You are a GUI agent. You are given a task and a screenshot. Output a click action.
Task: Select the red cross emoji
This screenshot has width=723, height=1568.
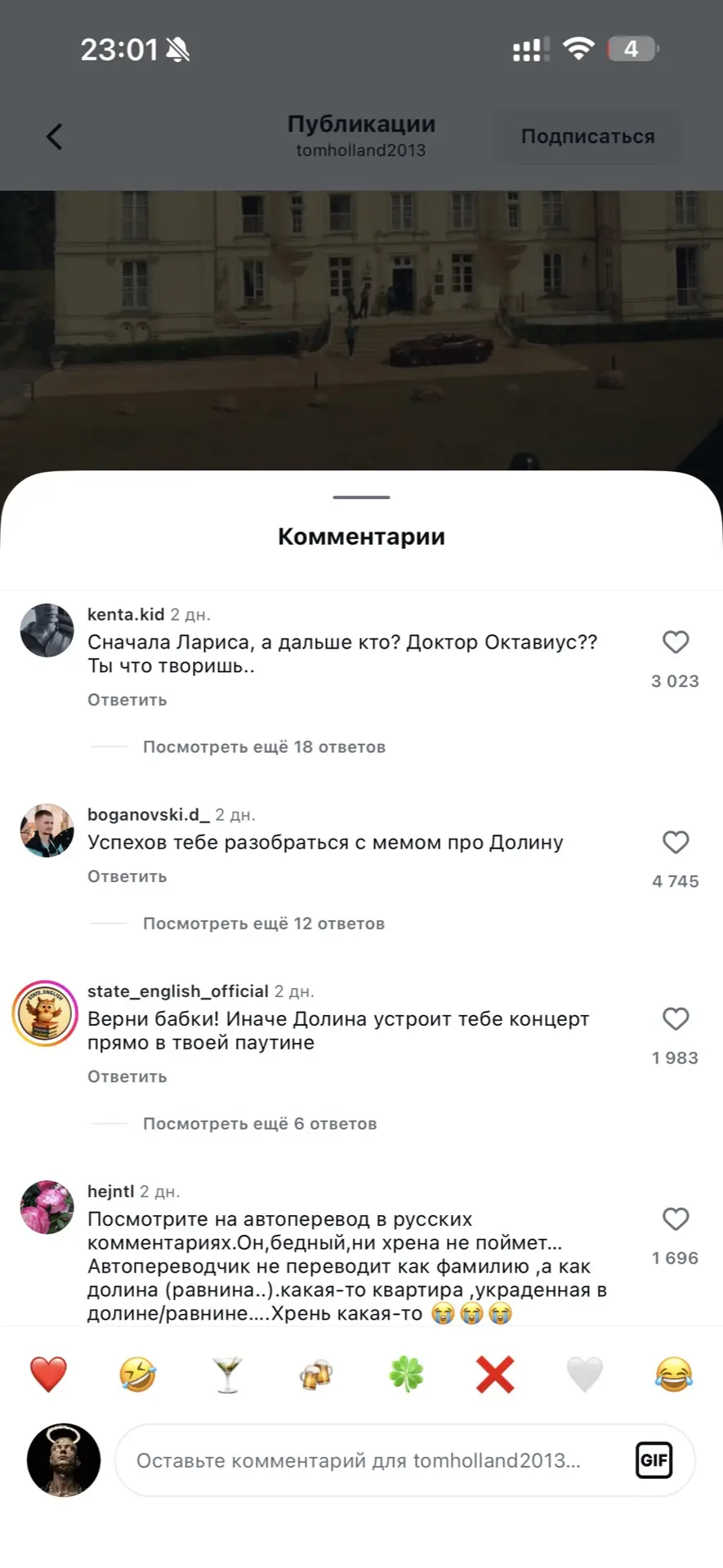click(495, 1374)
